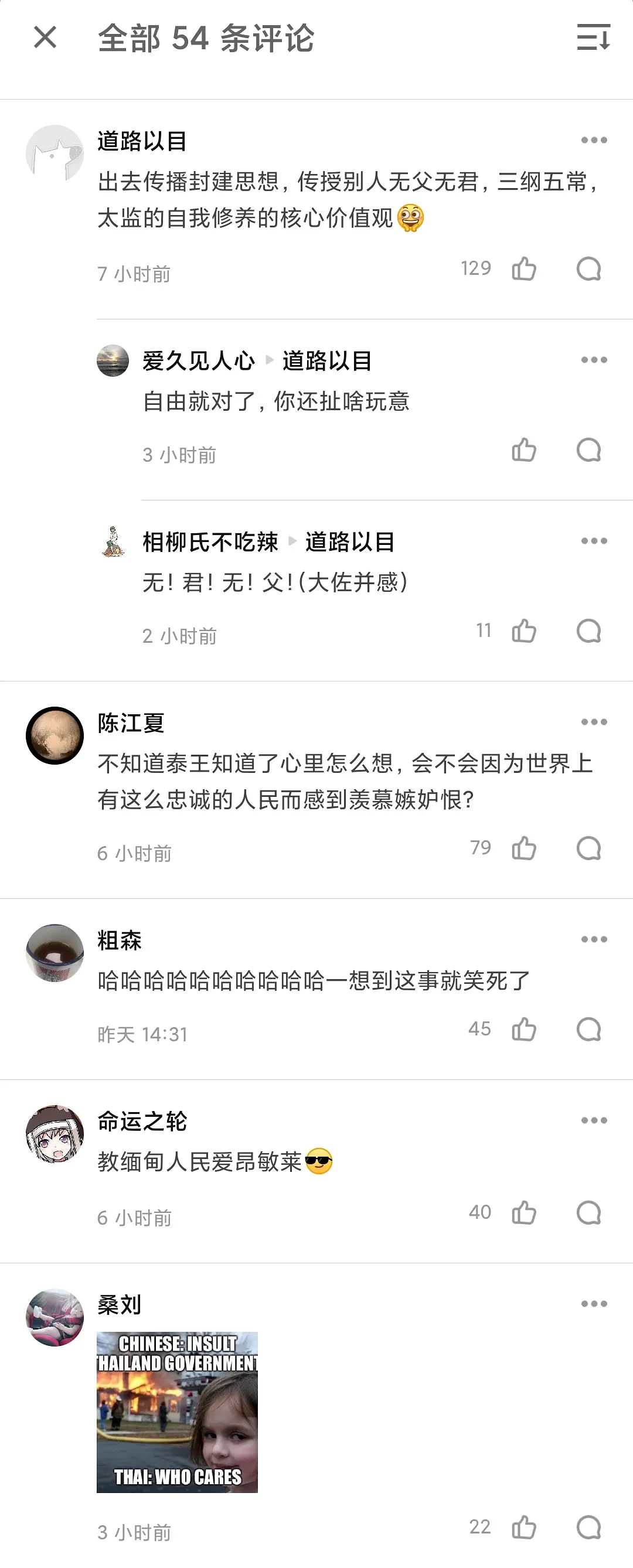The width and height of the screenshot is (633, 1568).
Task: View the meme image in 桑刘's comment
Action: tap(177, 1412)
